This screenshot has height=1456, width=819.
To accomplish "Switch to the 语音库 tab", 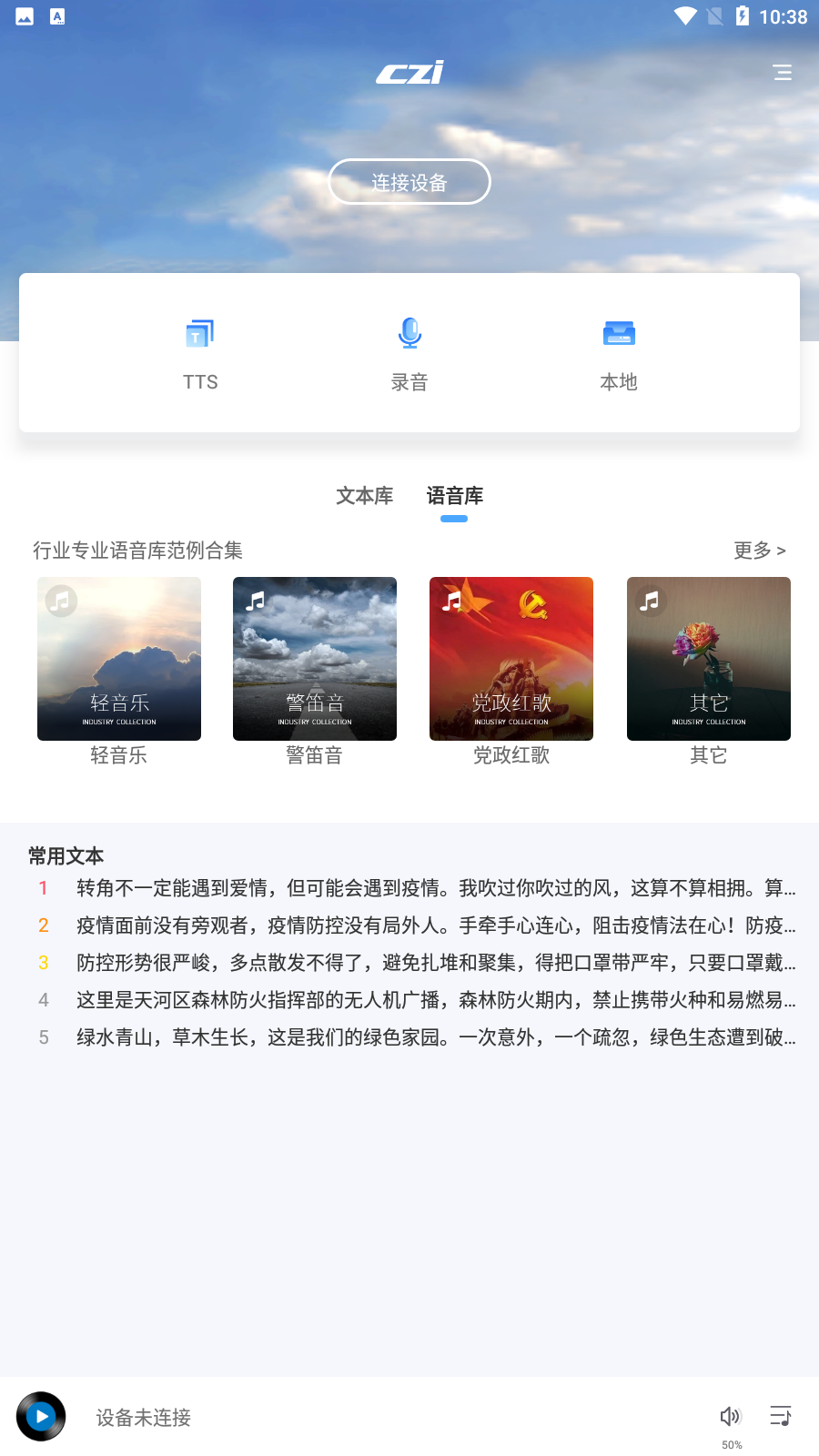I will tap(455, 496).
